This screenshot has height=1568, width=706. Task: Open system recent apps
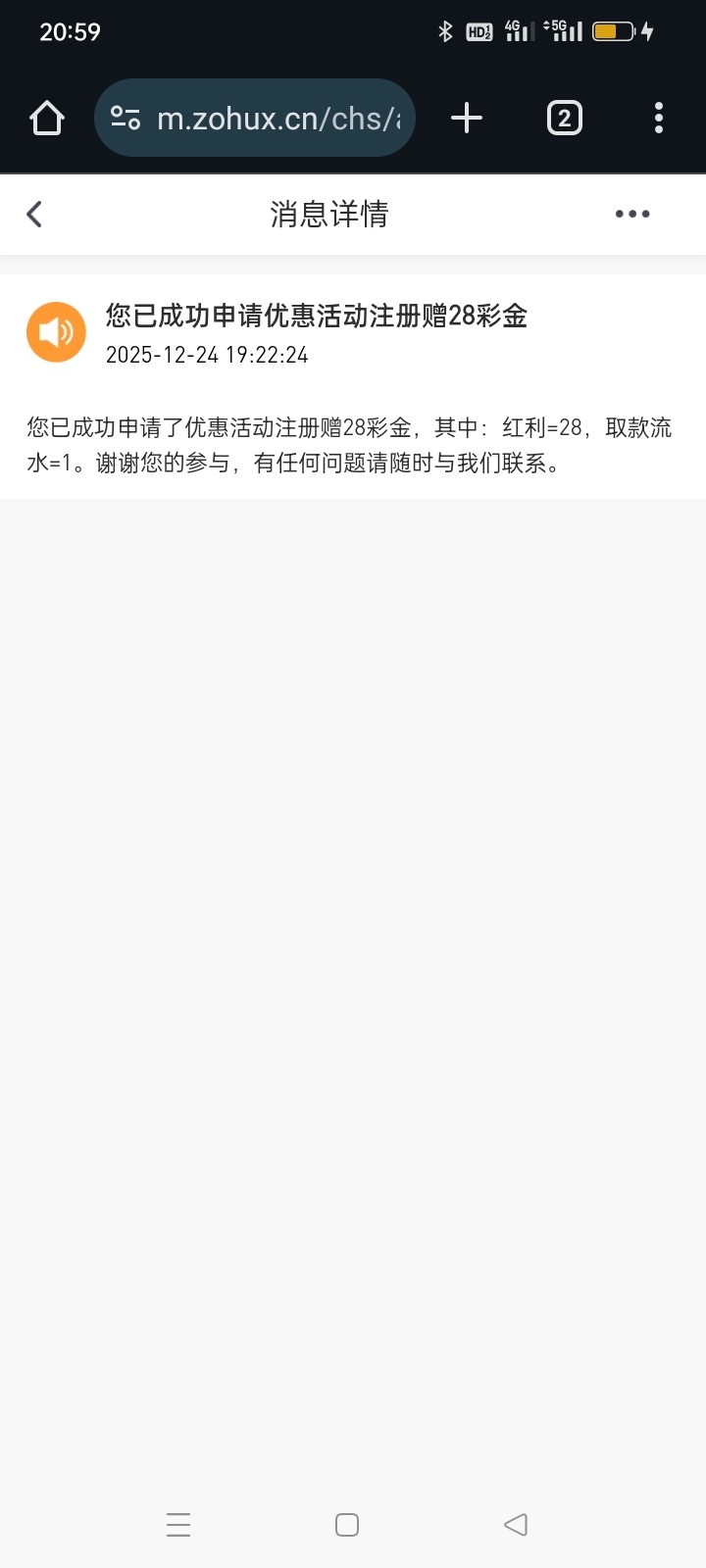click(178, 1524)
